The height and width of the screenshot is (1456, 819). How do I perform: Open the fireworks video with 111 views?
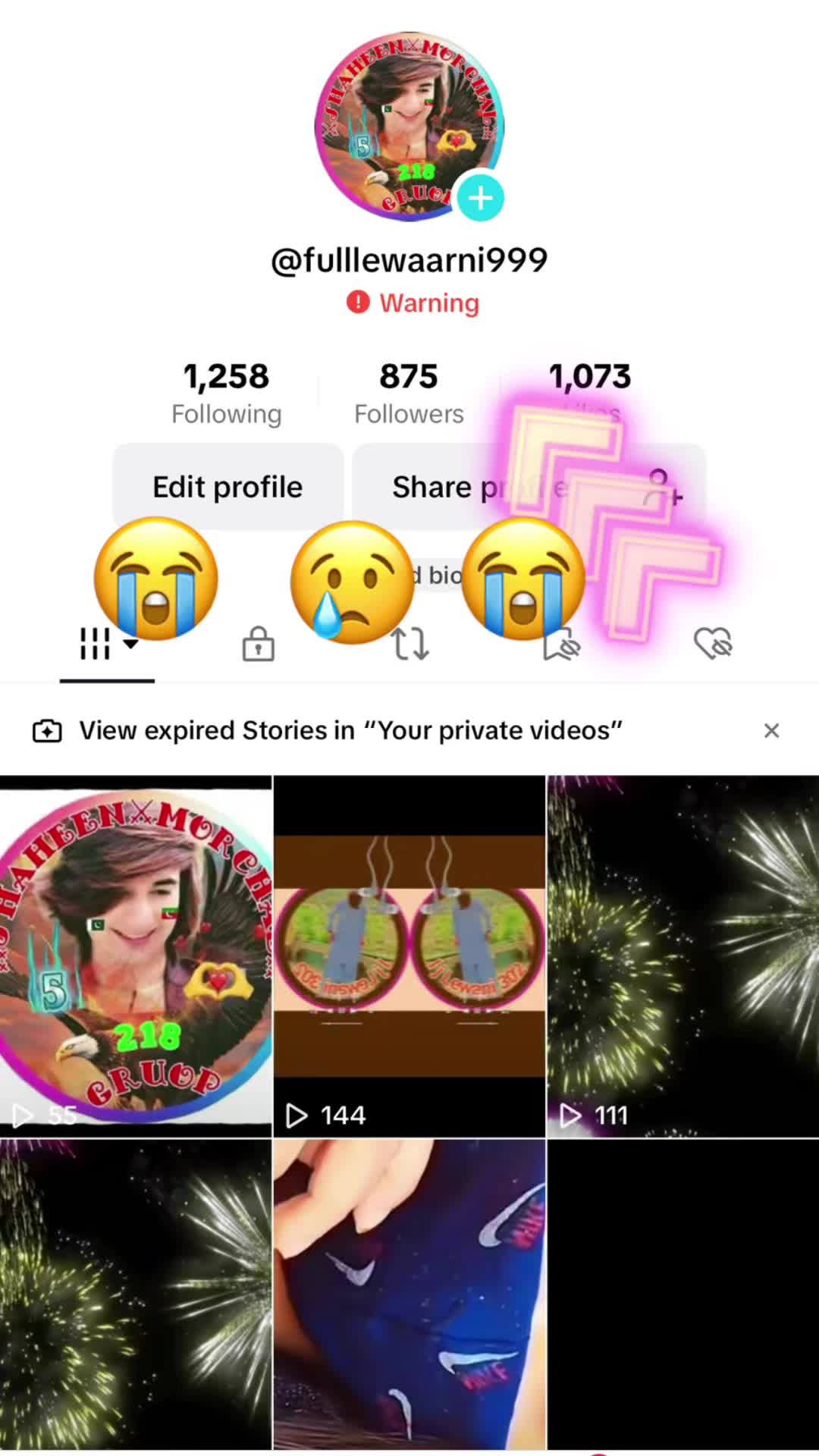click(x=682, y=955)
